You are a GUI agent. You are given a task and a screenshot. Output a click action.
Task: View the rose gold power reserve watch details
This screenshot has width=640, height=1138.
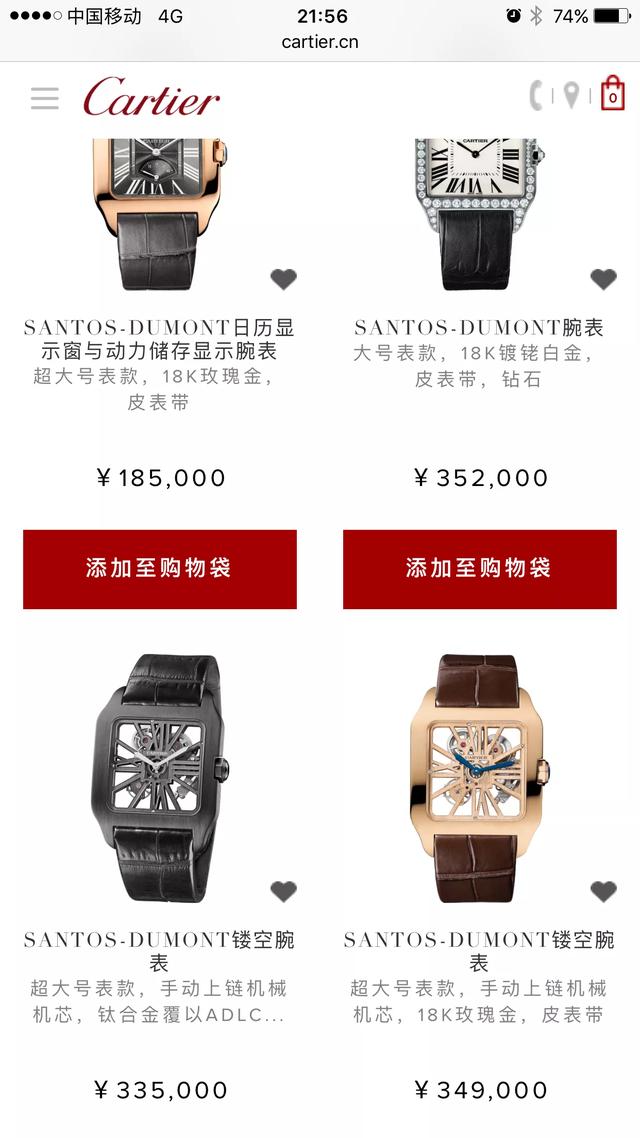[x=160, y=339]
